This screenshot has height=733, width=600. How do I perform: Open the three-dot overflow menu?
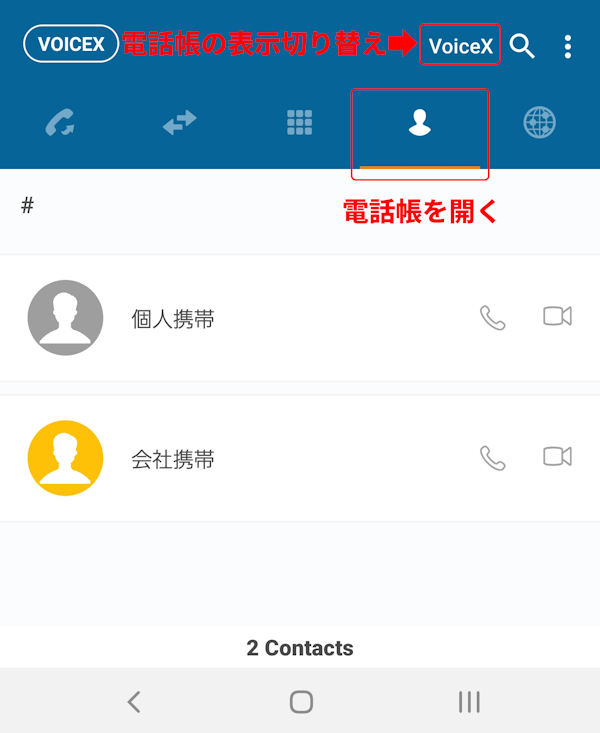point(568,46)
